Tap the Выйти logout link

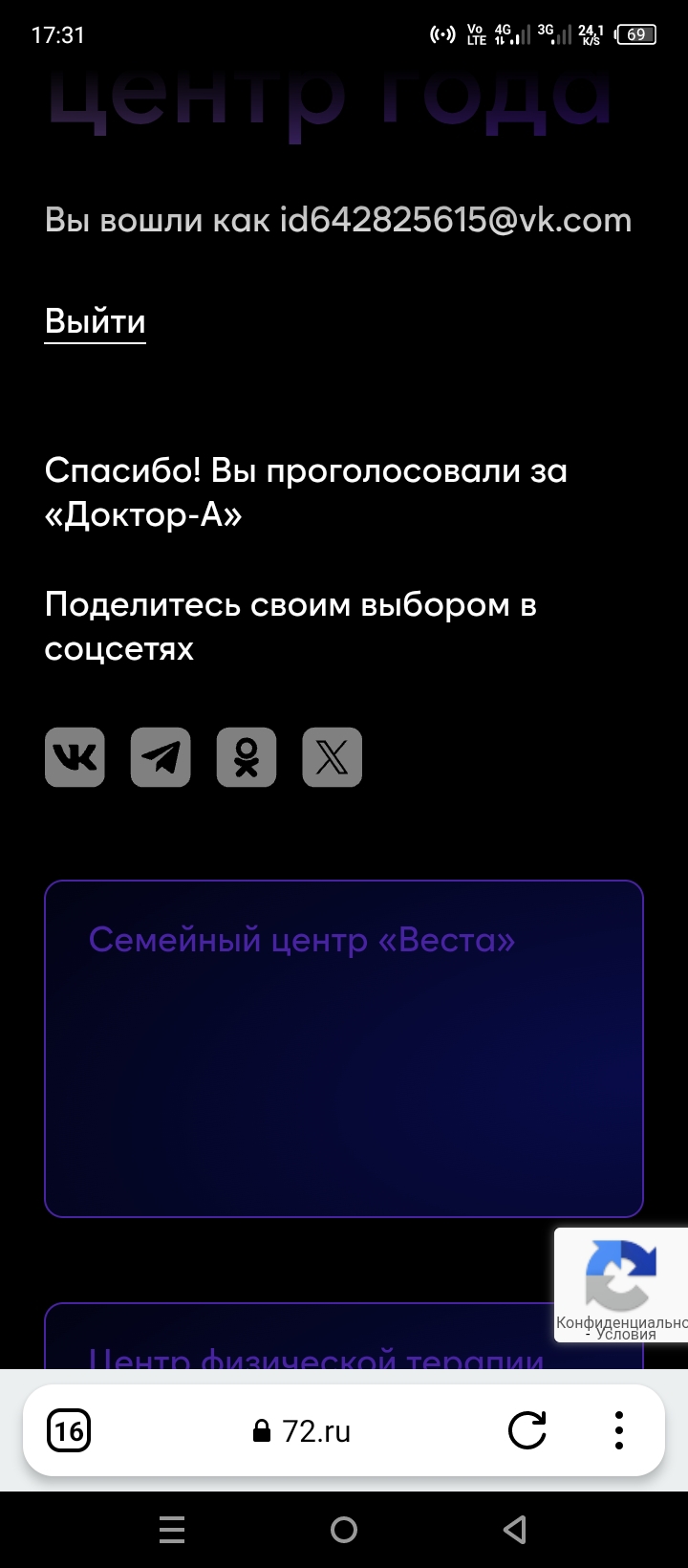[x=95, y=321]
